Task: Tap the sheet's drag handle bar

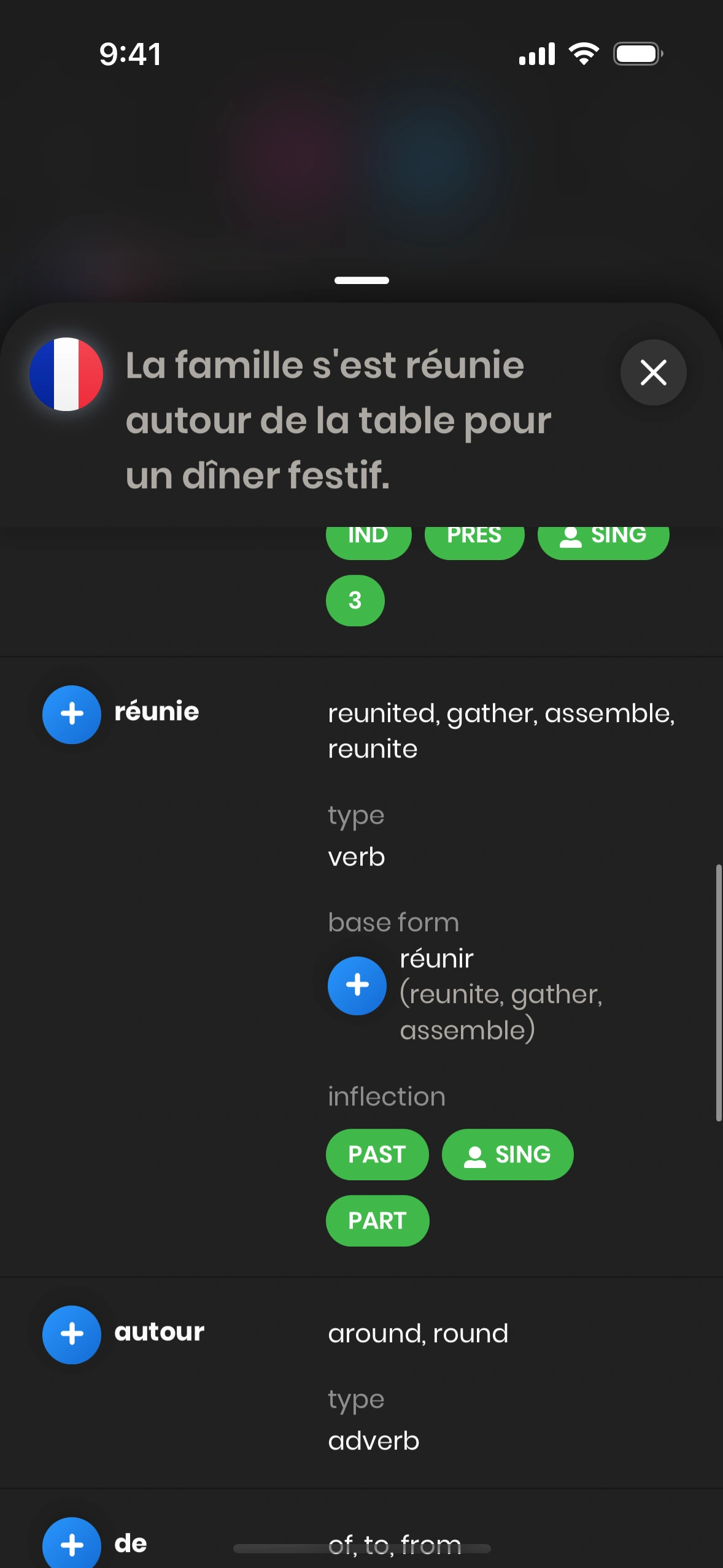Action: tap(361, 280)
